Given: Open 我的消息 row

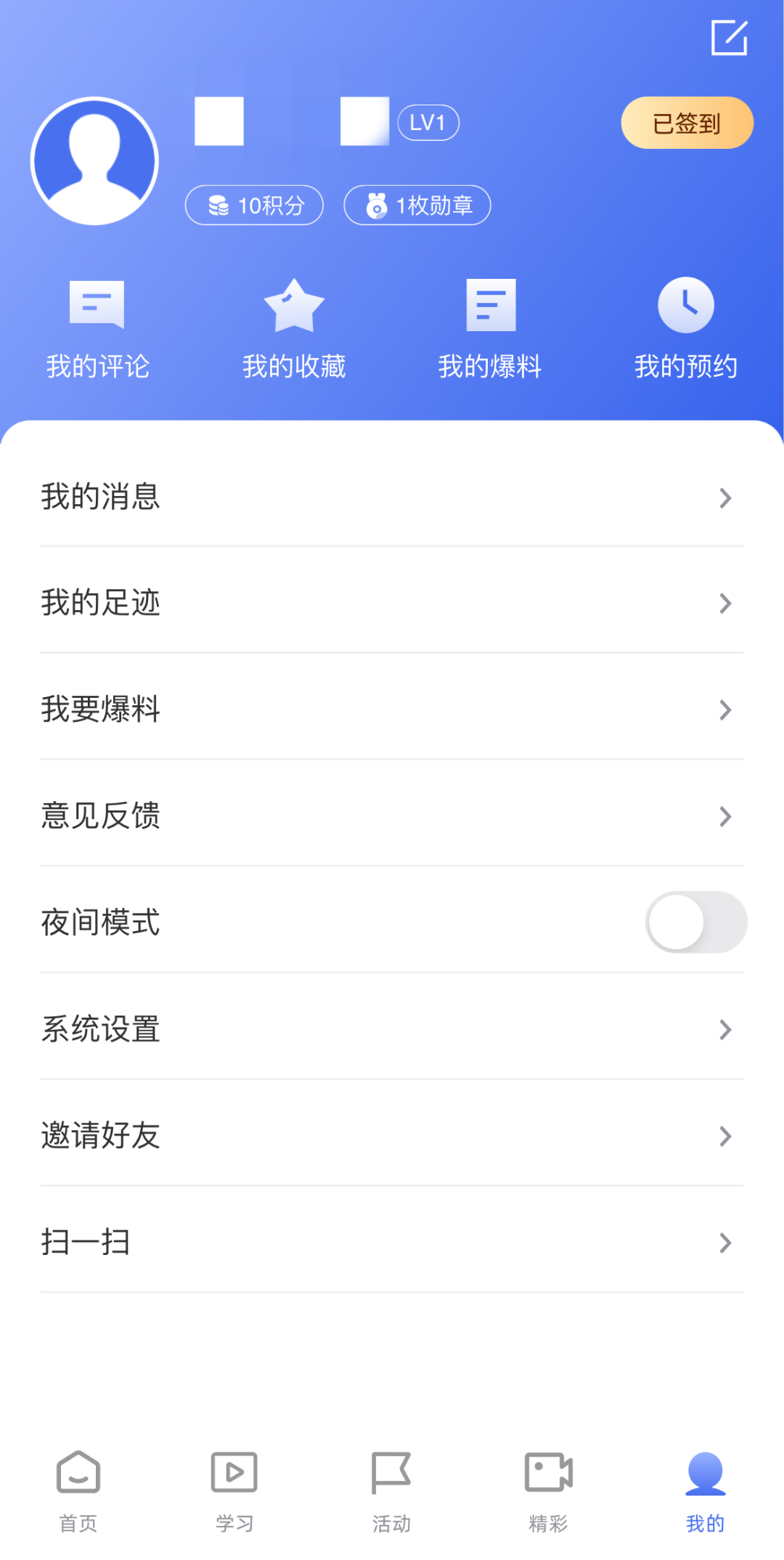Looking at the screenshot, I should 392,497.
